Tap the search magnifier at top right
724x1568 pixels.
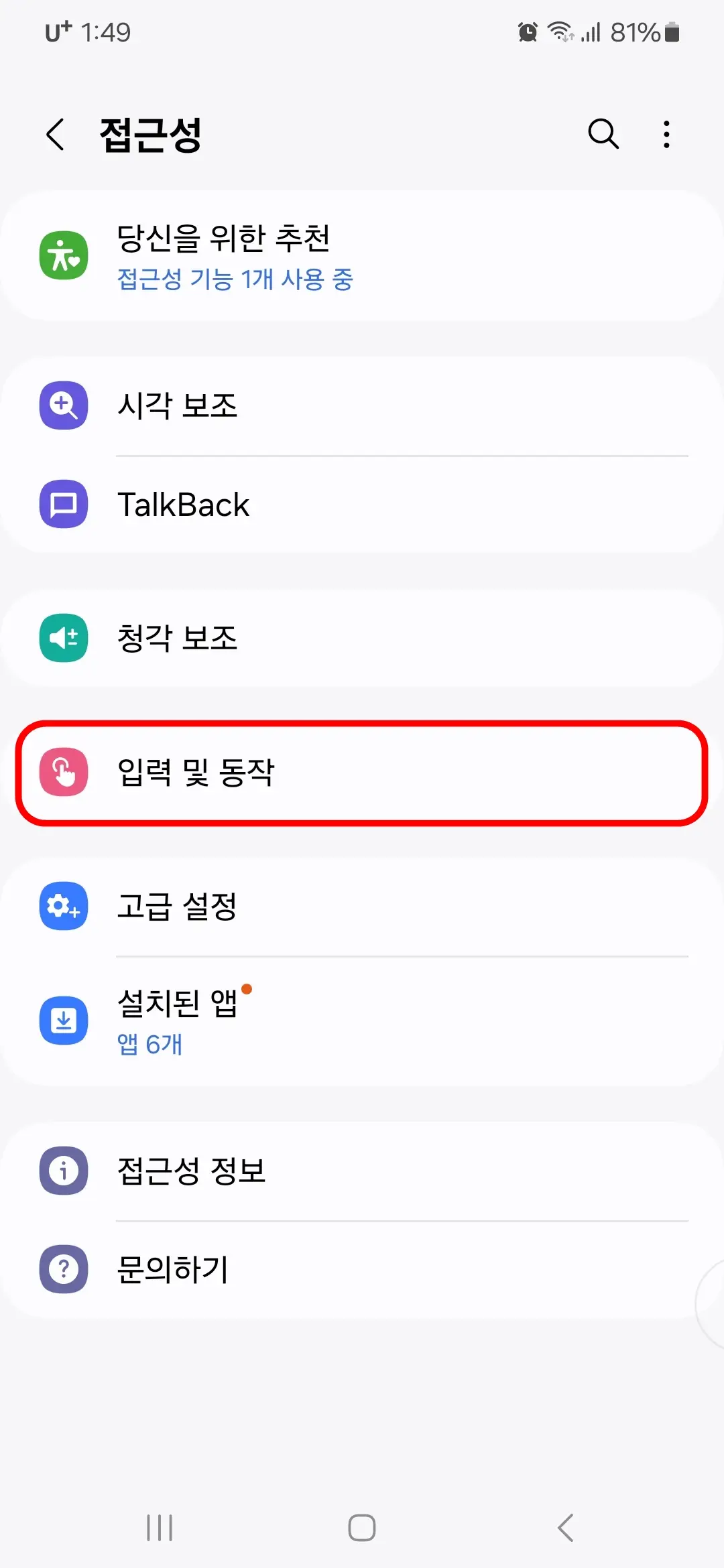602,134
